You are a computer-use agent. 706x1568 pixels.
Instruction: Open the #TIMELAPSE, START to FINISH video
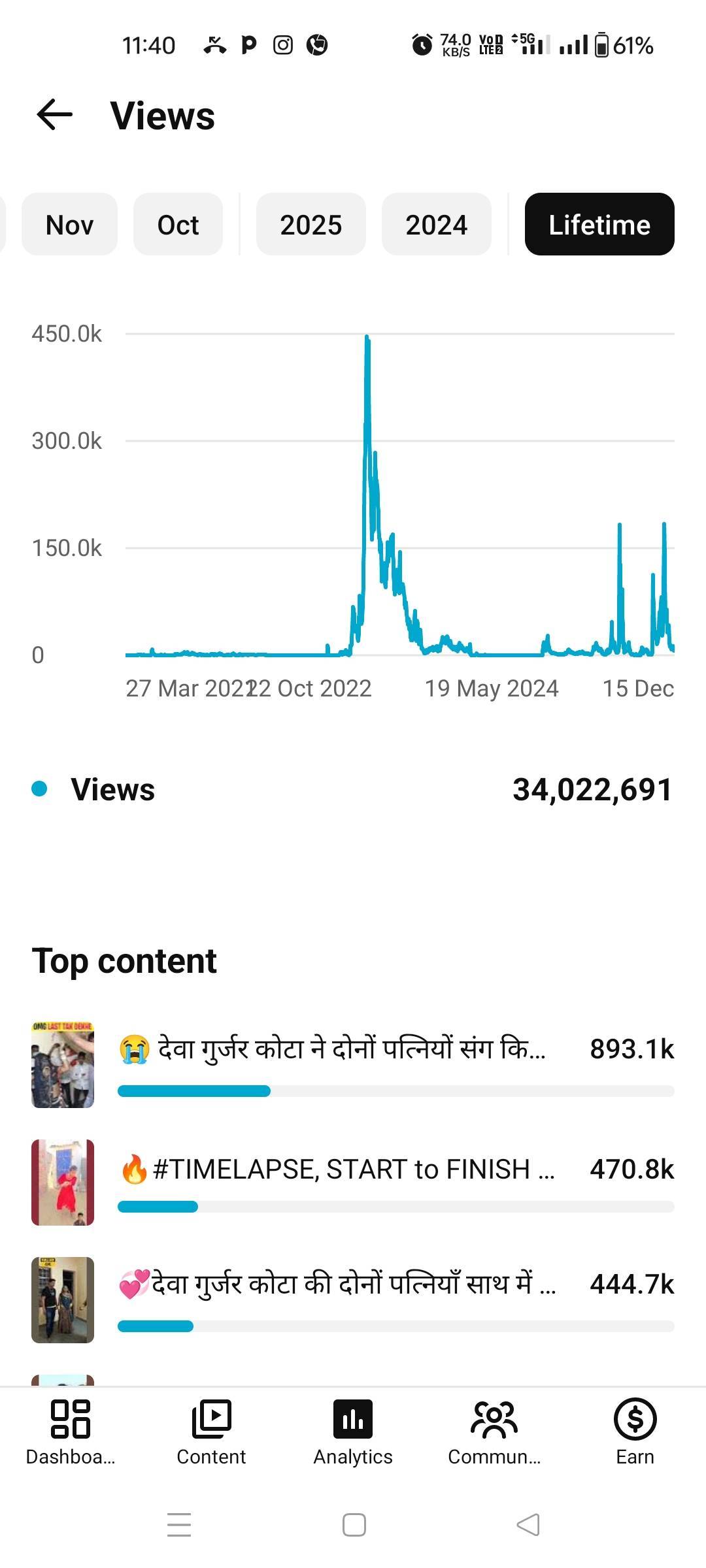[353, 1181]
